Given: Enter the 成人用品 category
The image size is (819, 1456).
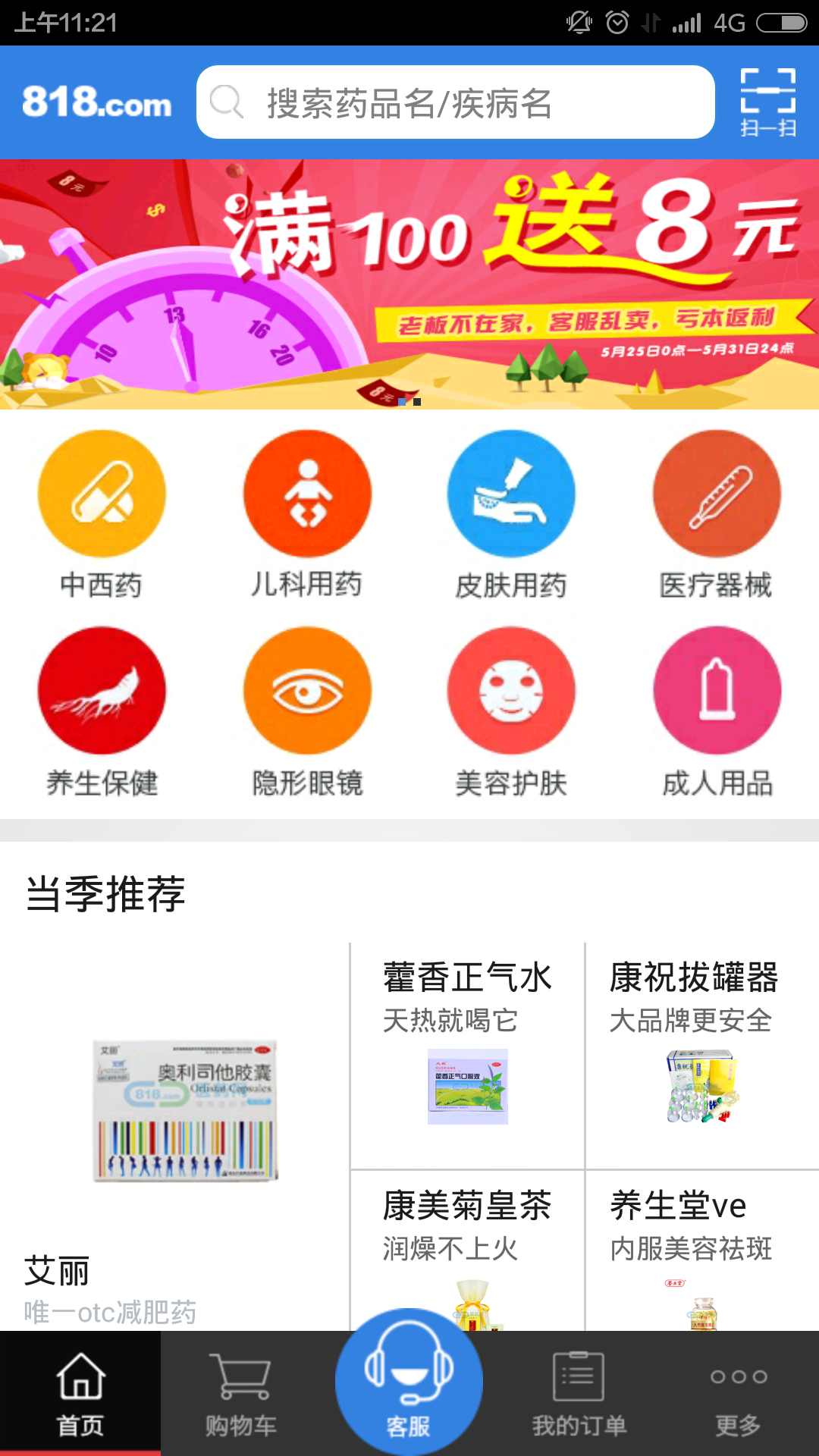Looking at the screenshot, I should 717,713.
